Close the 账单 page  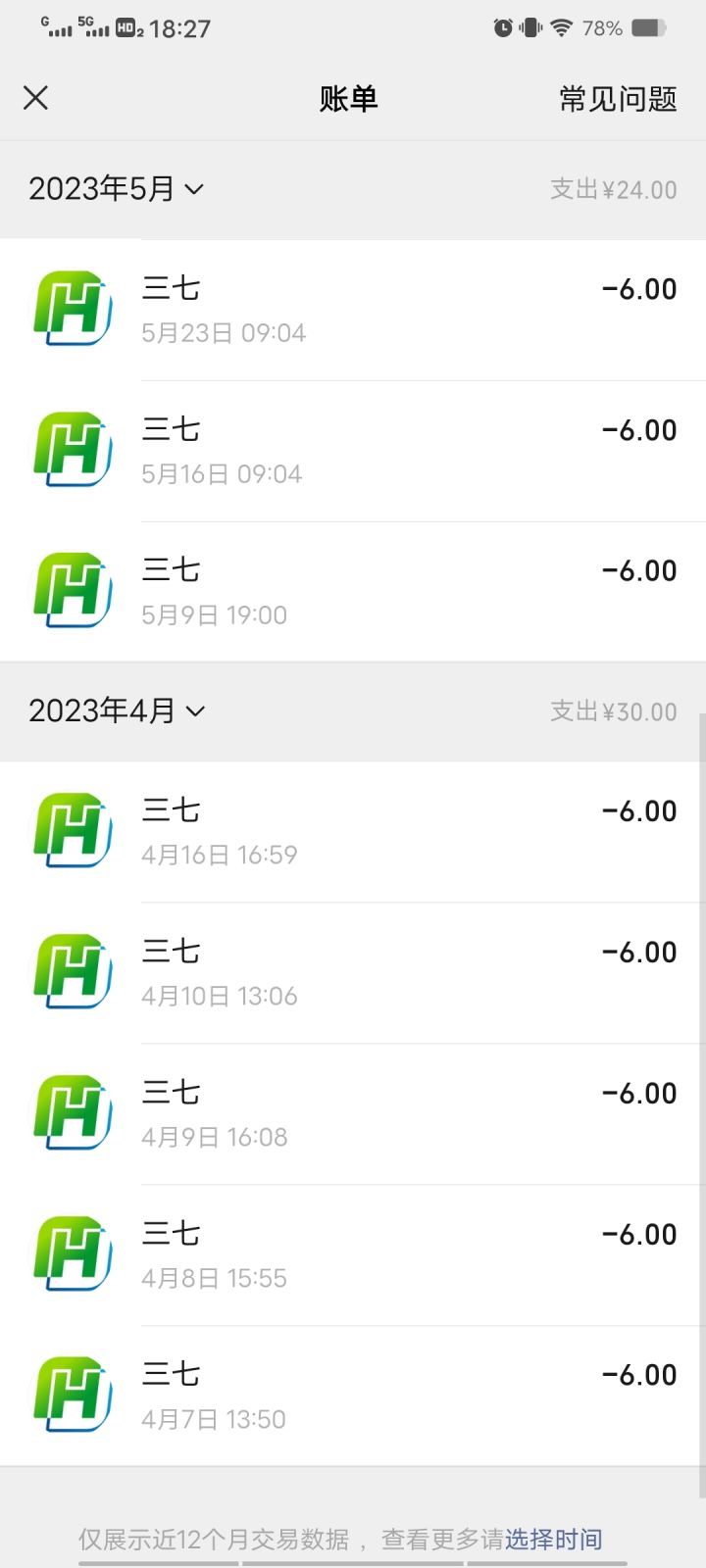35,98
